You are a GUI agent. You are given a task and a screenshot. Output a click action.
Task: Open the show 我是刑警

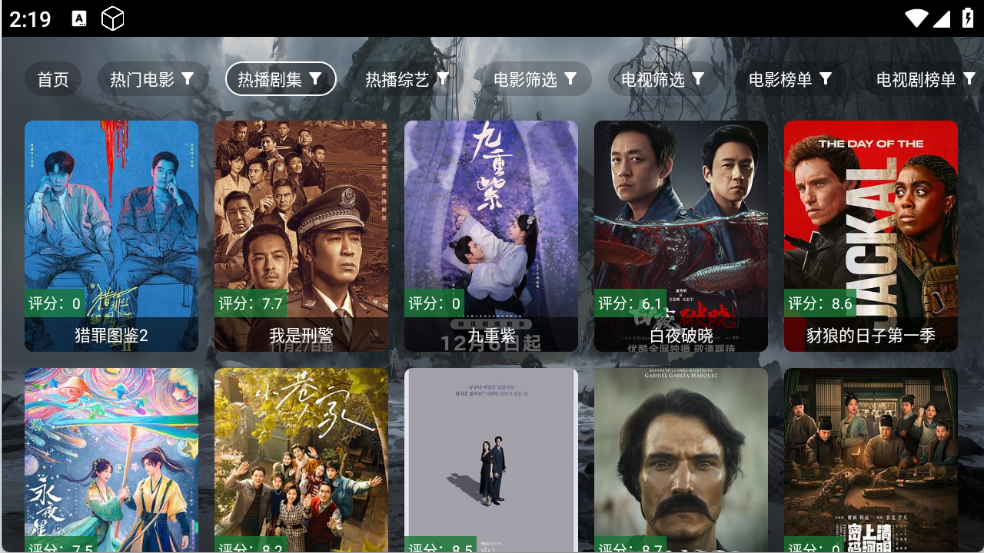(301, 236)
